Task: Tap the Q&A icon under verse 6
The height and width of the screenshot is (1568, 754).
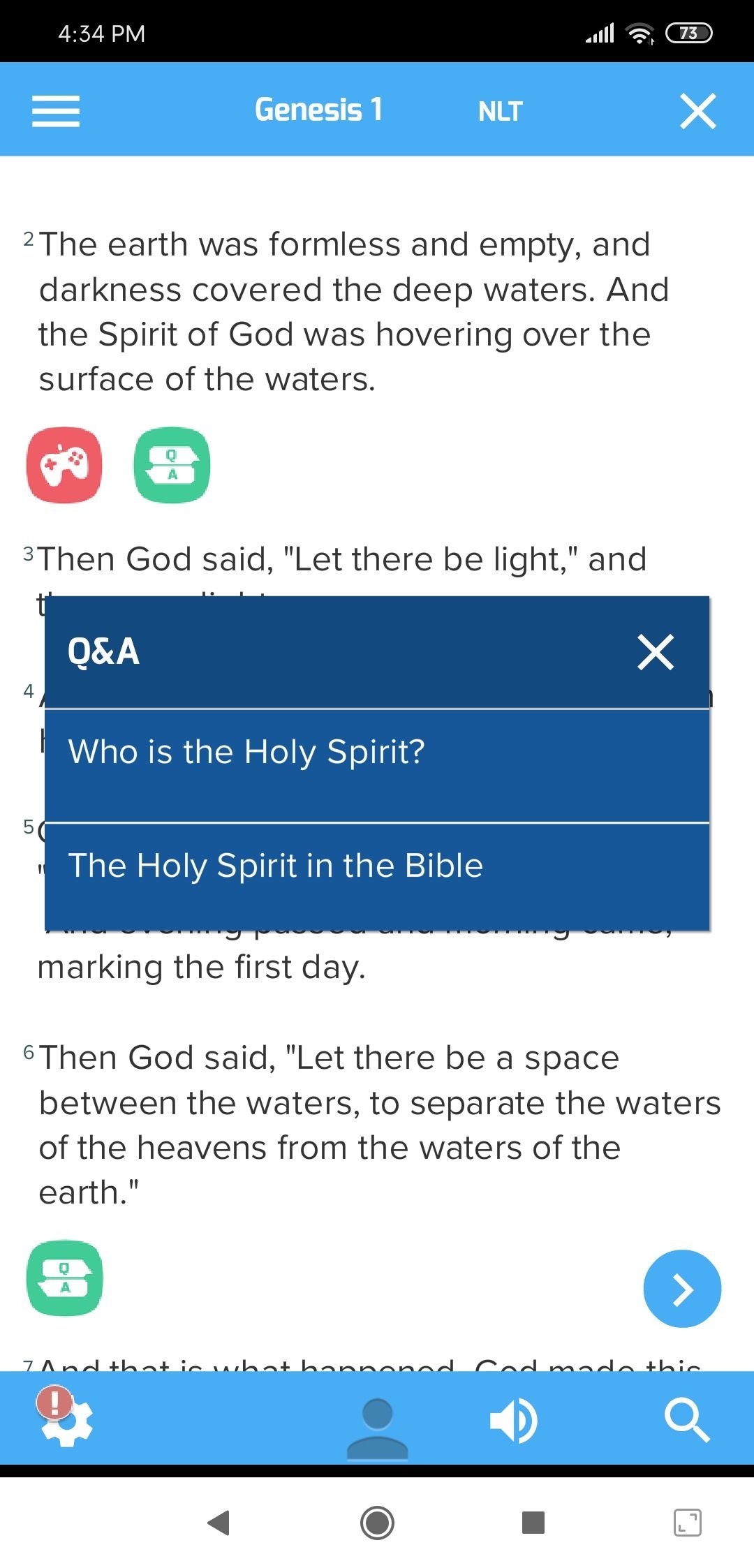Action: click(65, 1278)
